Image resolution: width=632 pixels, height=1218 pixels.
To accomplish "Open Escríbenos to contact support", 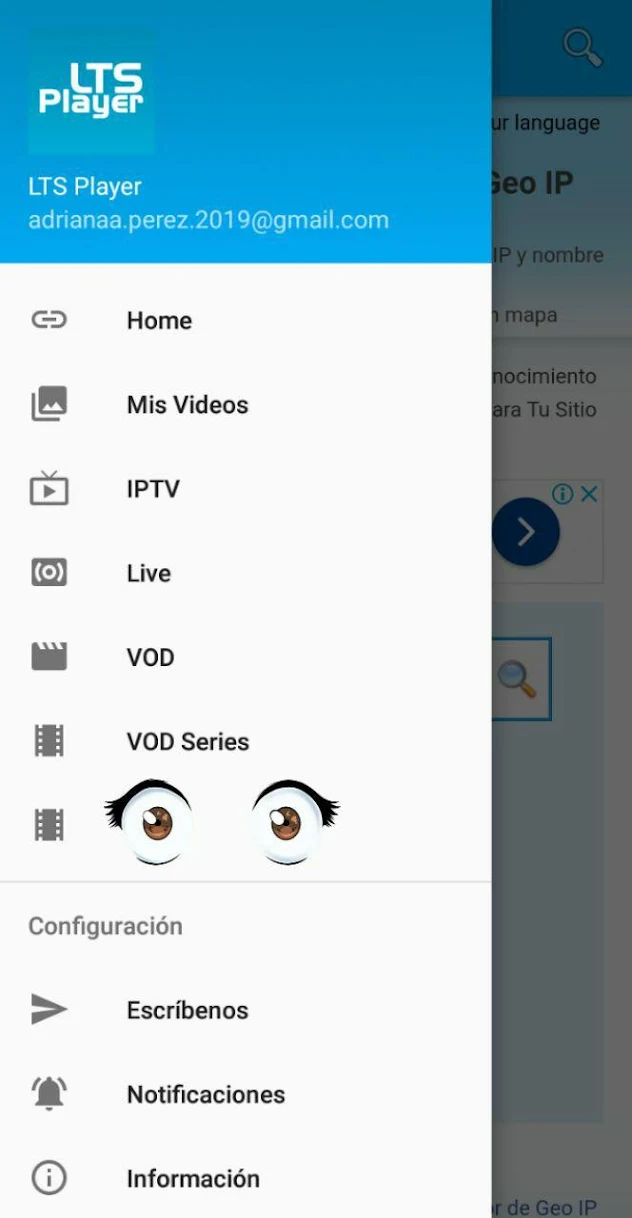I will coord(245,1010).
